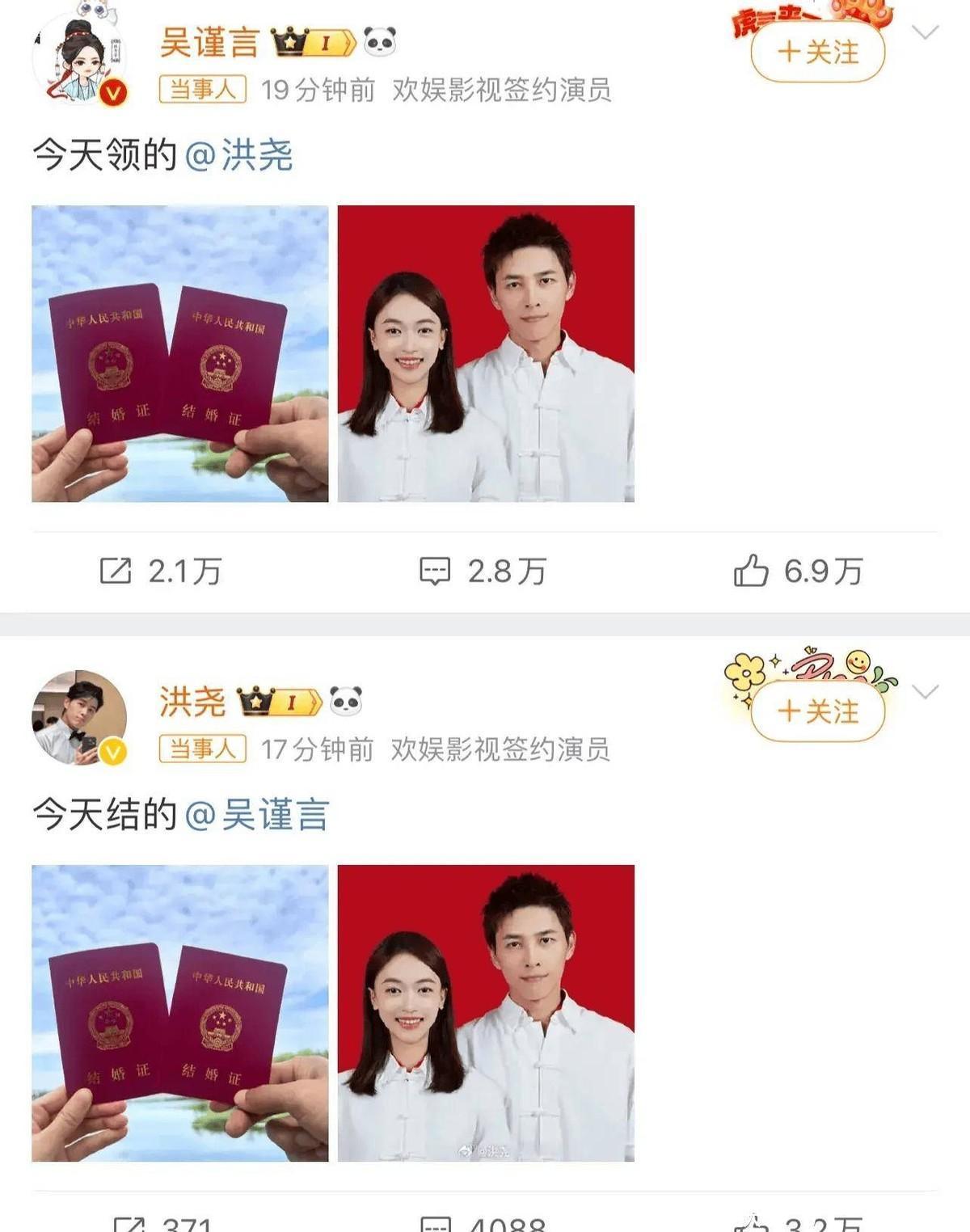Tap the username 洪尧 on the second post
Image resolution: width=970 pixels, height=1232 pixels.
click(x=192, y=701)
